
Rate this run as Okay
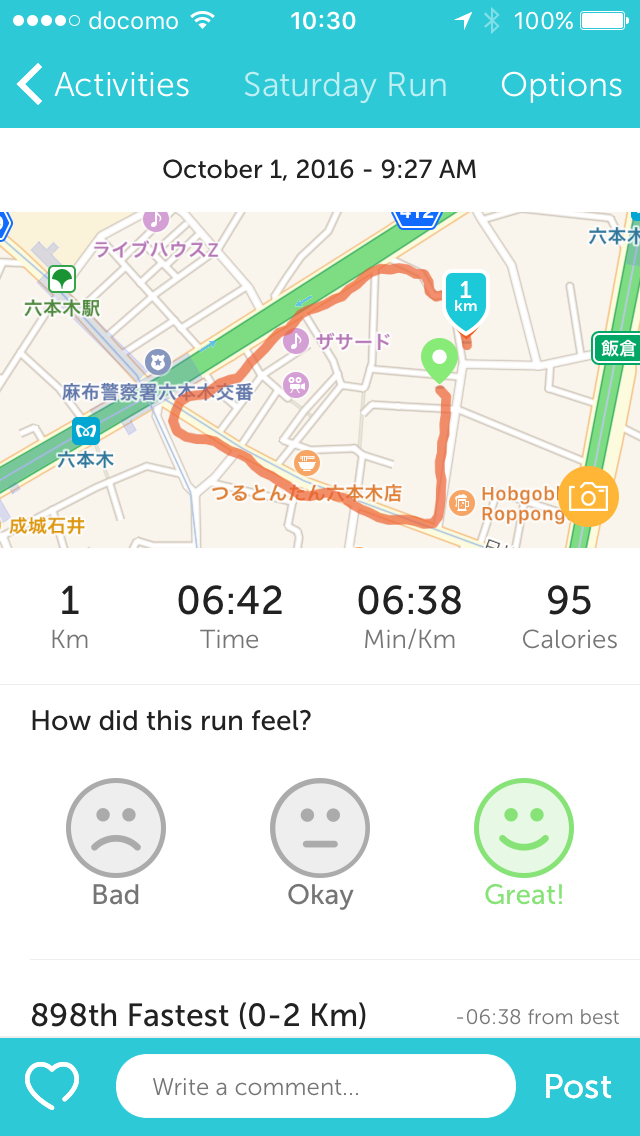[320, 828]
